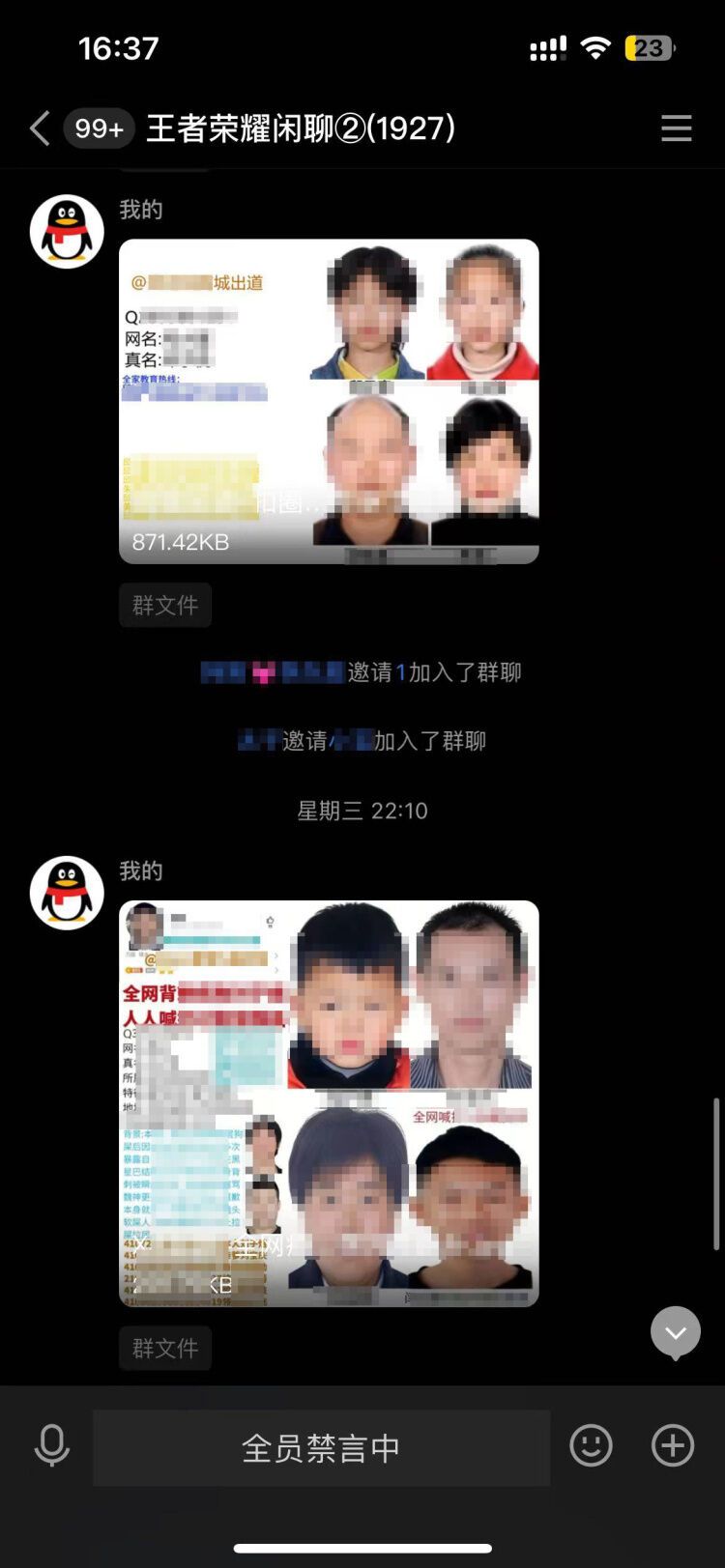Go back from the group chat
The width and height of the screenshot is (725, 1568).
40,128
